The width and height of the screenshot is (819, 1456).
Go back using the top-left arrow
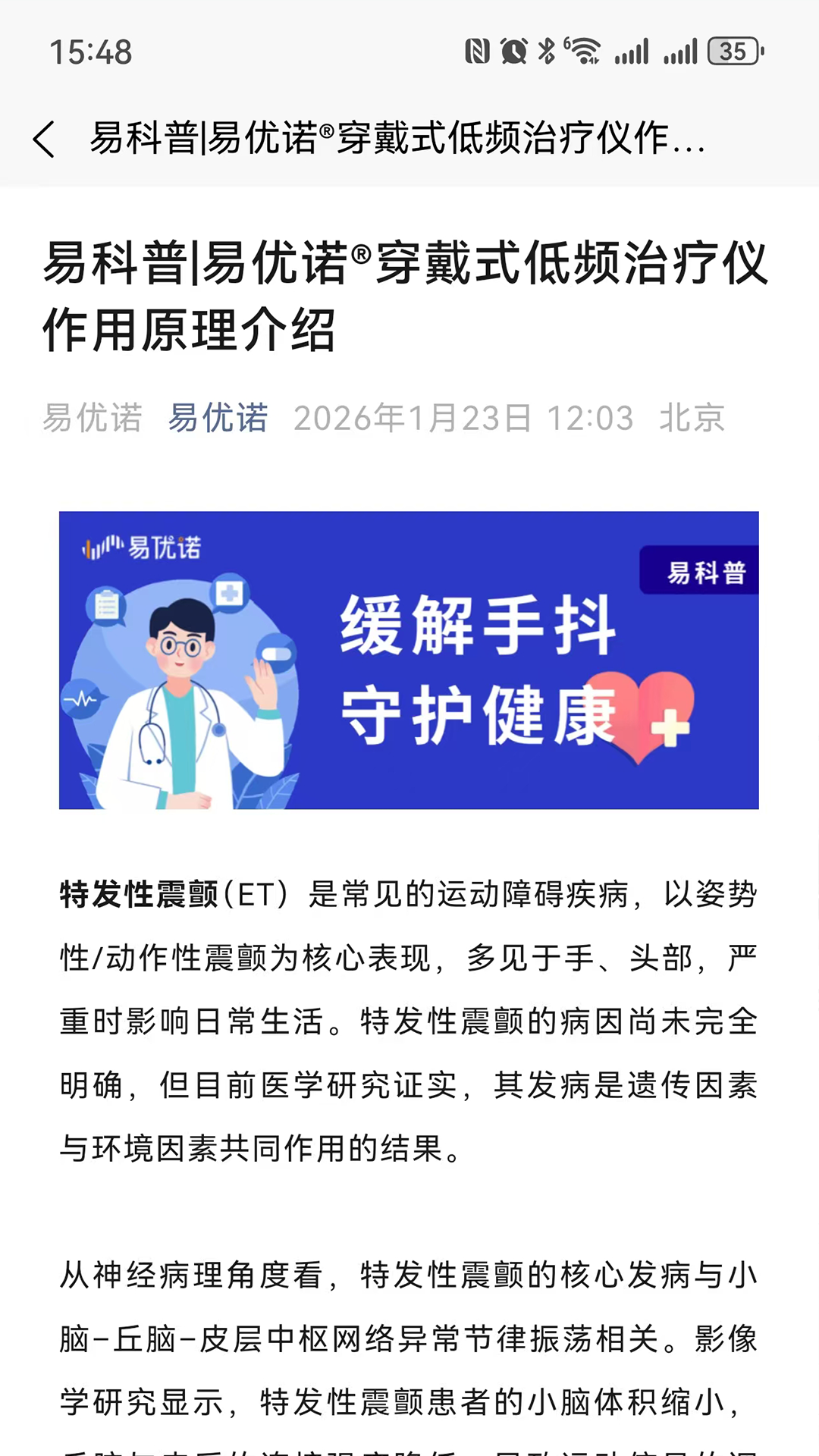(44, 140)
